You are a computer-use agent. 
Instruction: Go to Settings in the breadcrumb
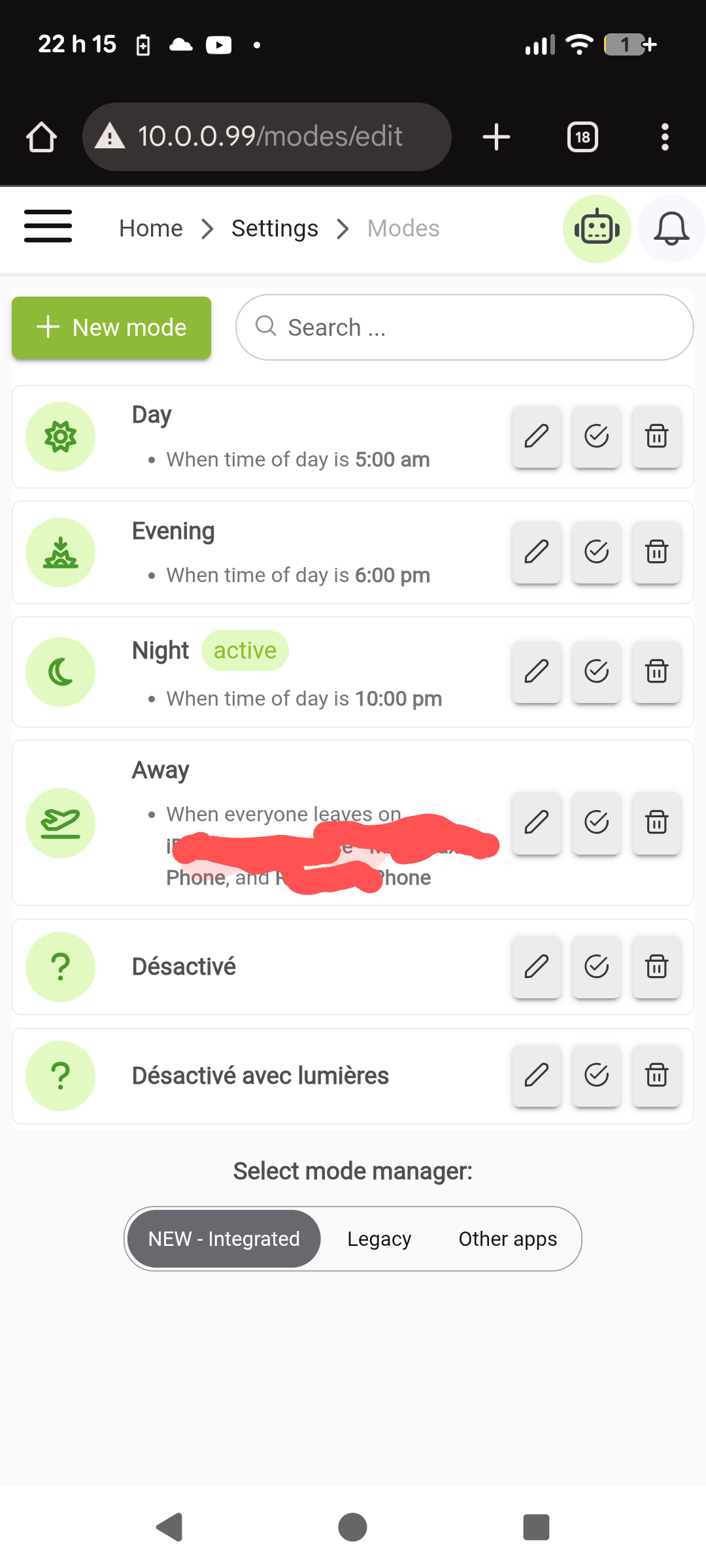tap(275, 229)
